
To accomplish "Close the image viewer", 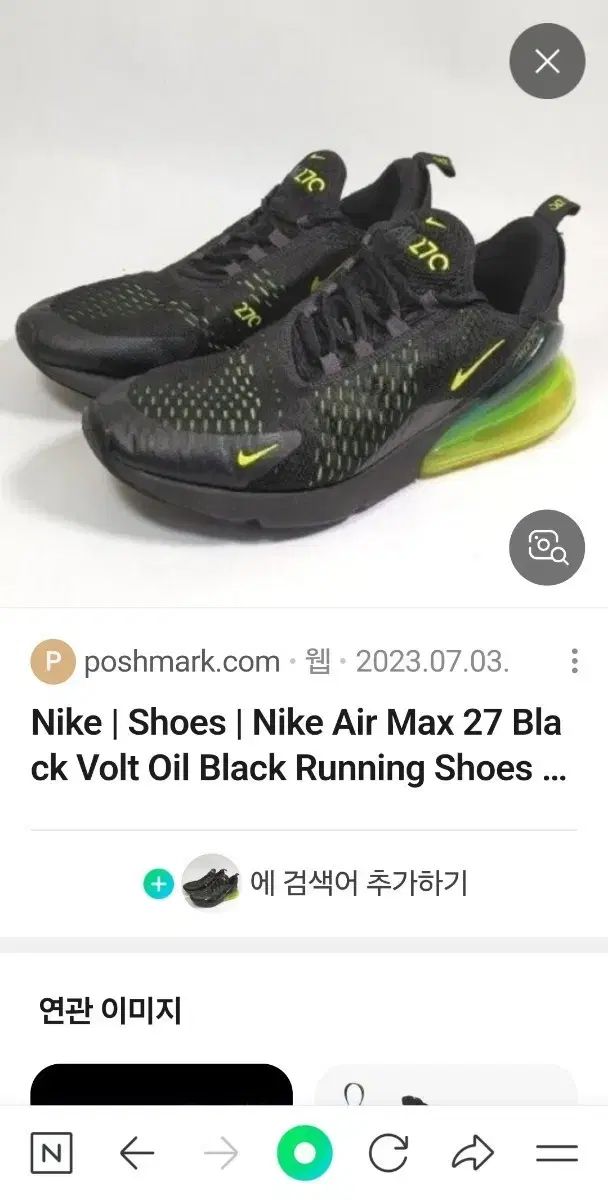I will click(x=547, y=61).
